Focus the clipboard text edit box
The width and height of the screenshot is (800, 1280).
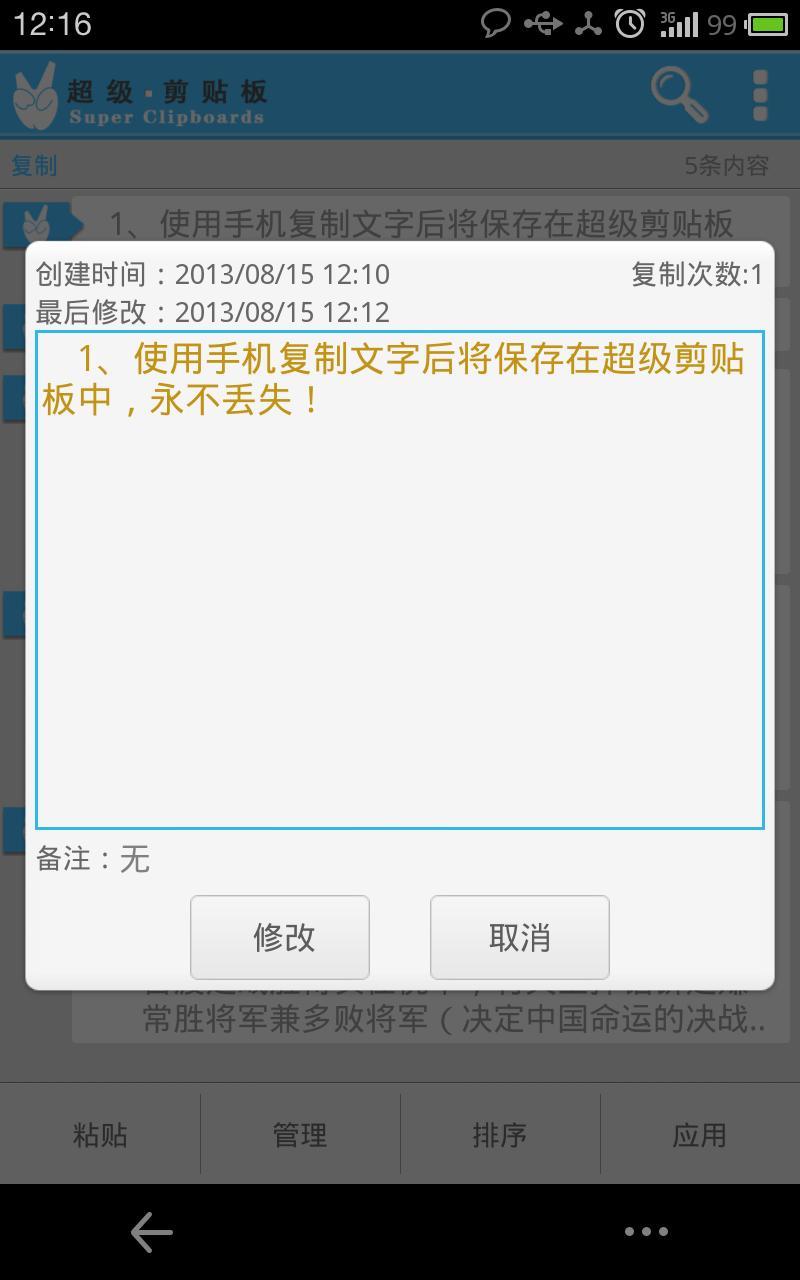click(400, 580)
